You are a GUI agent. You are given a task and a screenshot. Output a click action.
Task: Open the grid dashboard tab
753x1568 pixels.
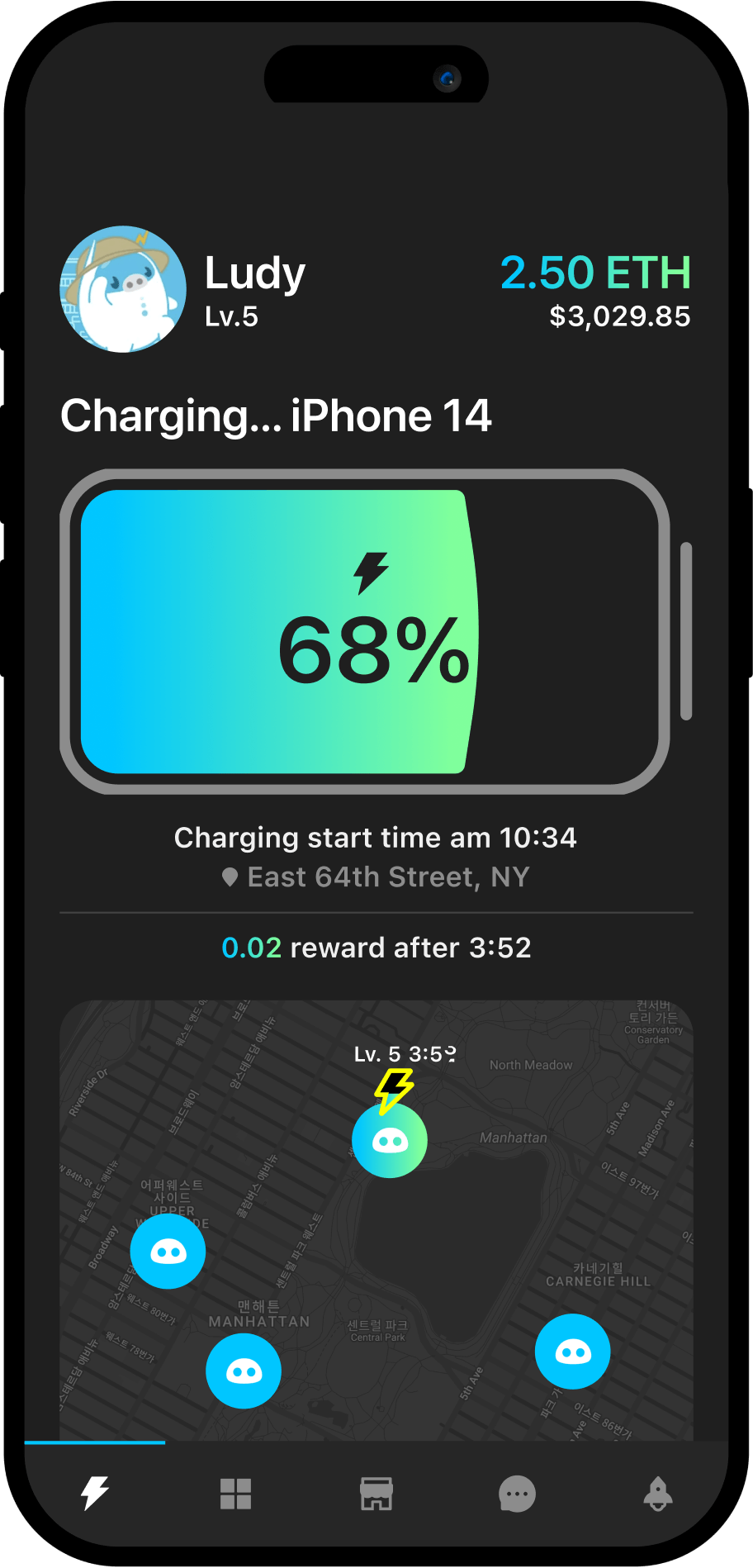235,1494
